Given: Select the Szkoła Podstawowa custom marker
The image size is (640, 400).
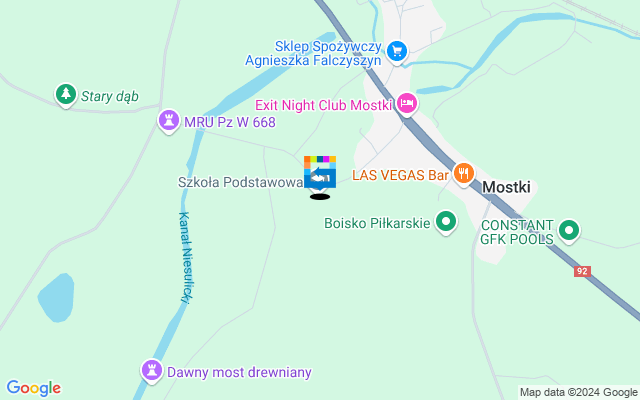Looking at the screenshot, I should pyautogui.click(x=320, y=175).
